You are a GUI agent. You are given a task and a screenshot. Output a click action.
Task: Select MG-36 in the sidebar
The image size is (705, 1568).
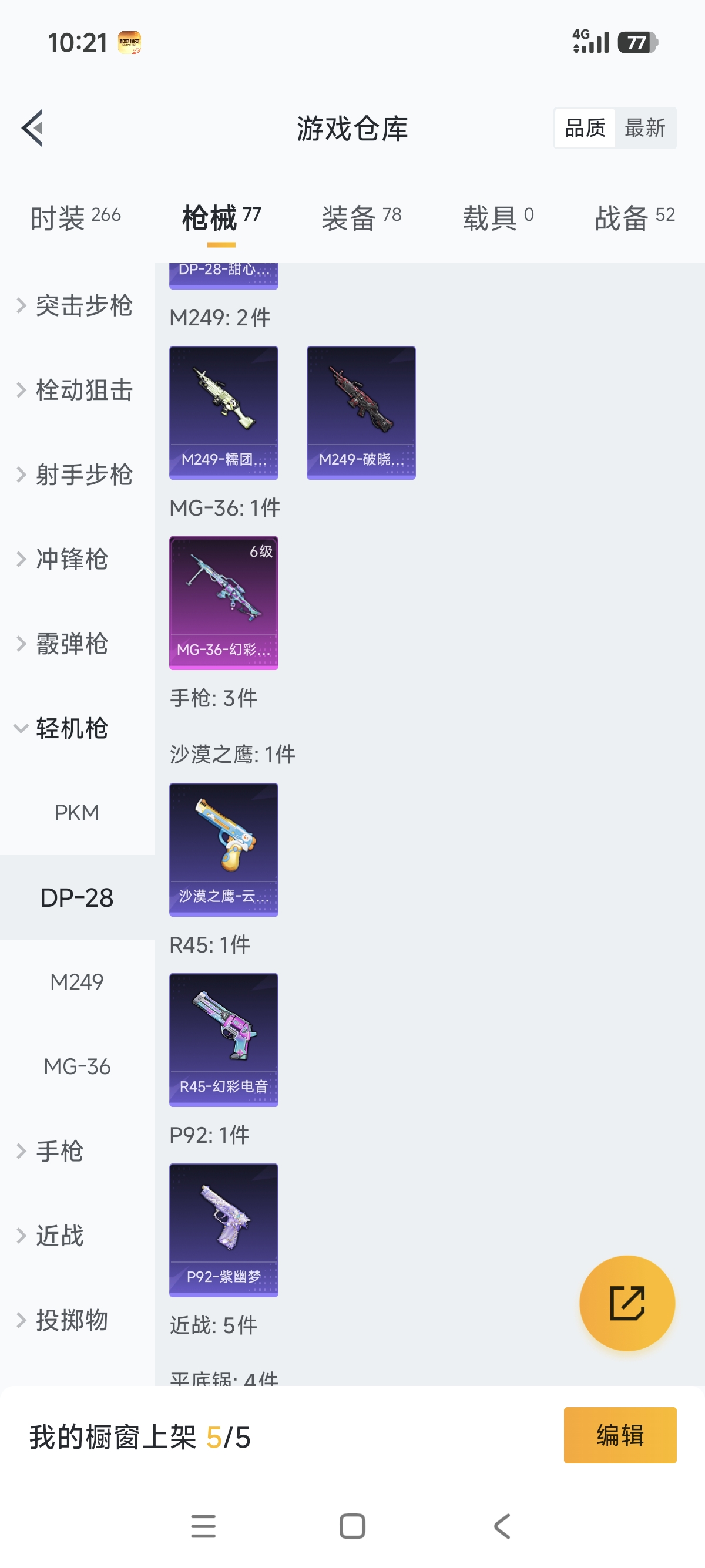[x=77, y=1066]
